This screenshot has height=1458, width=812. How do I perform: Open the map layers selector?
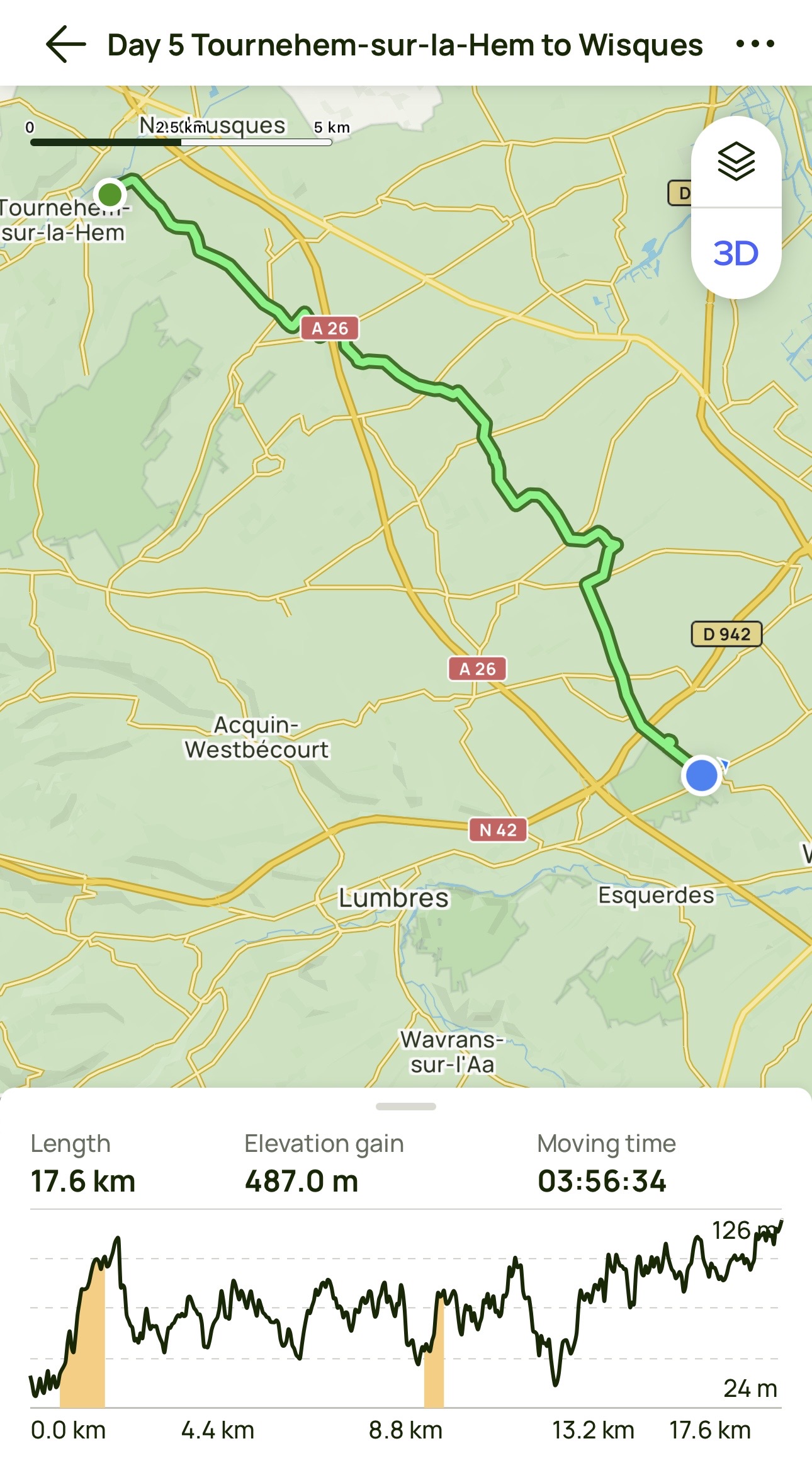click(x=736, y=162)
